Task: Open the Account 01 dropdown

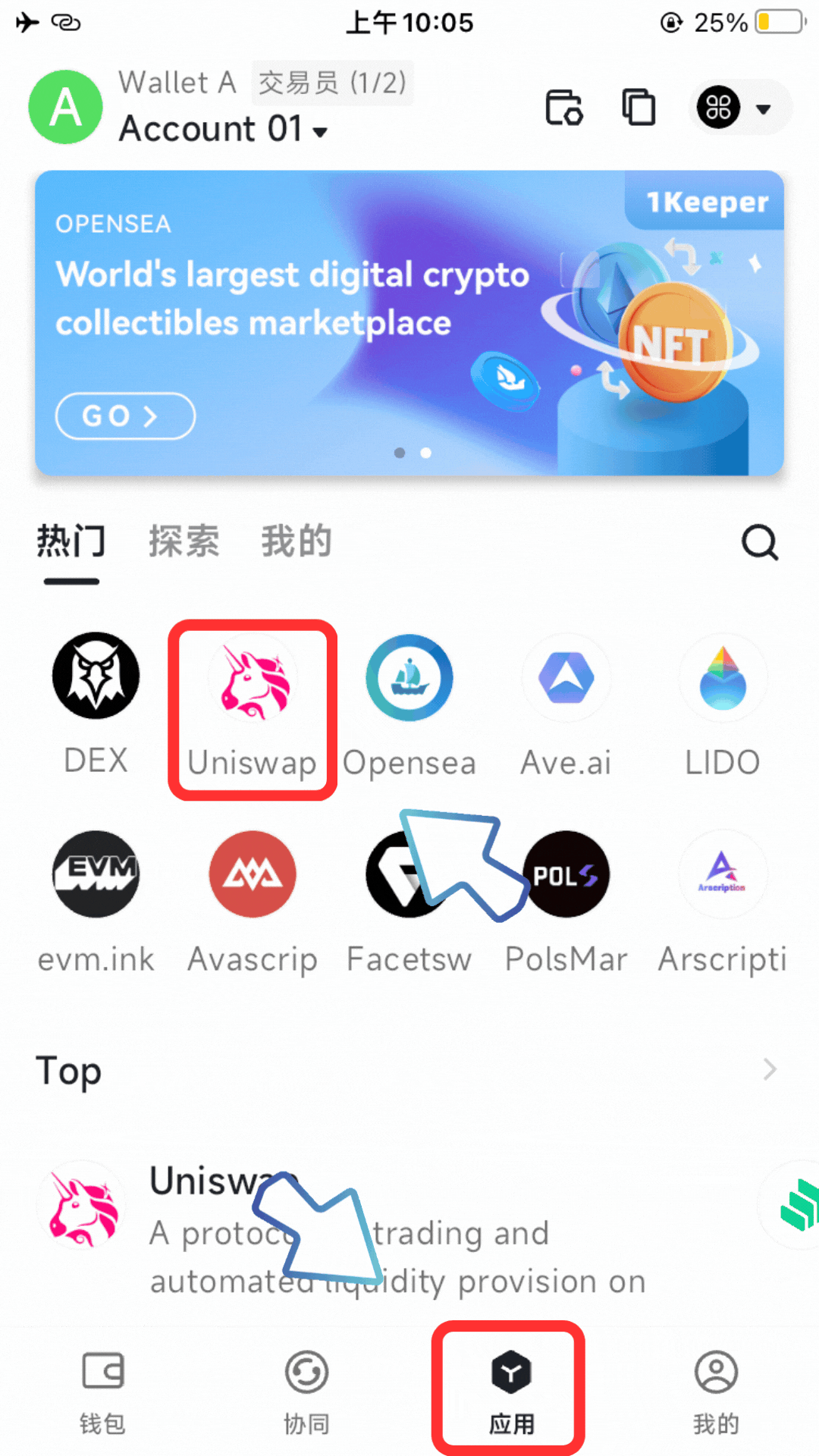Action: pyautogui.click(x=224, y=129)
